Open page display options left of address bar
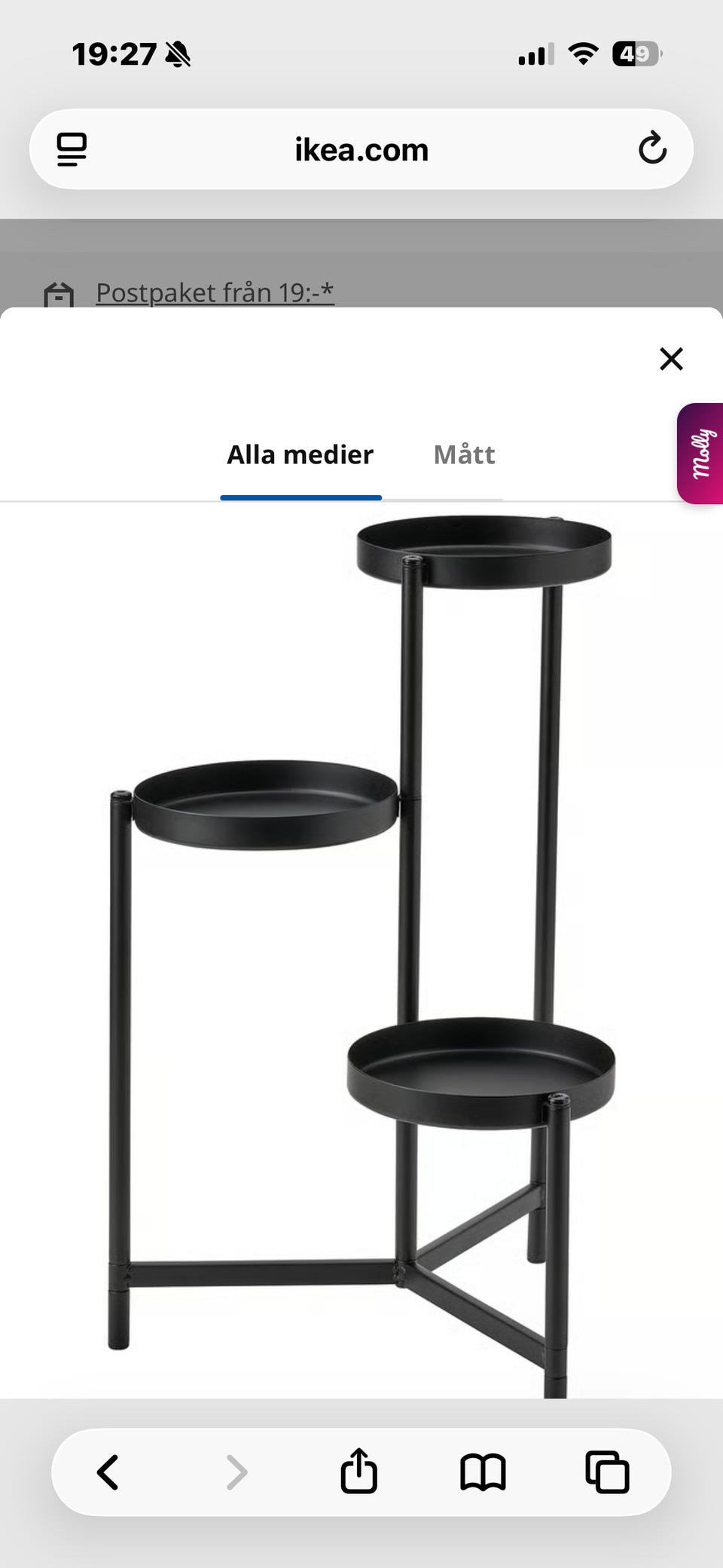The image size is (723, 1568). (x=72, y=148)
